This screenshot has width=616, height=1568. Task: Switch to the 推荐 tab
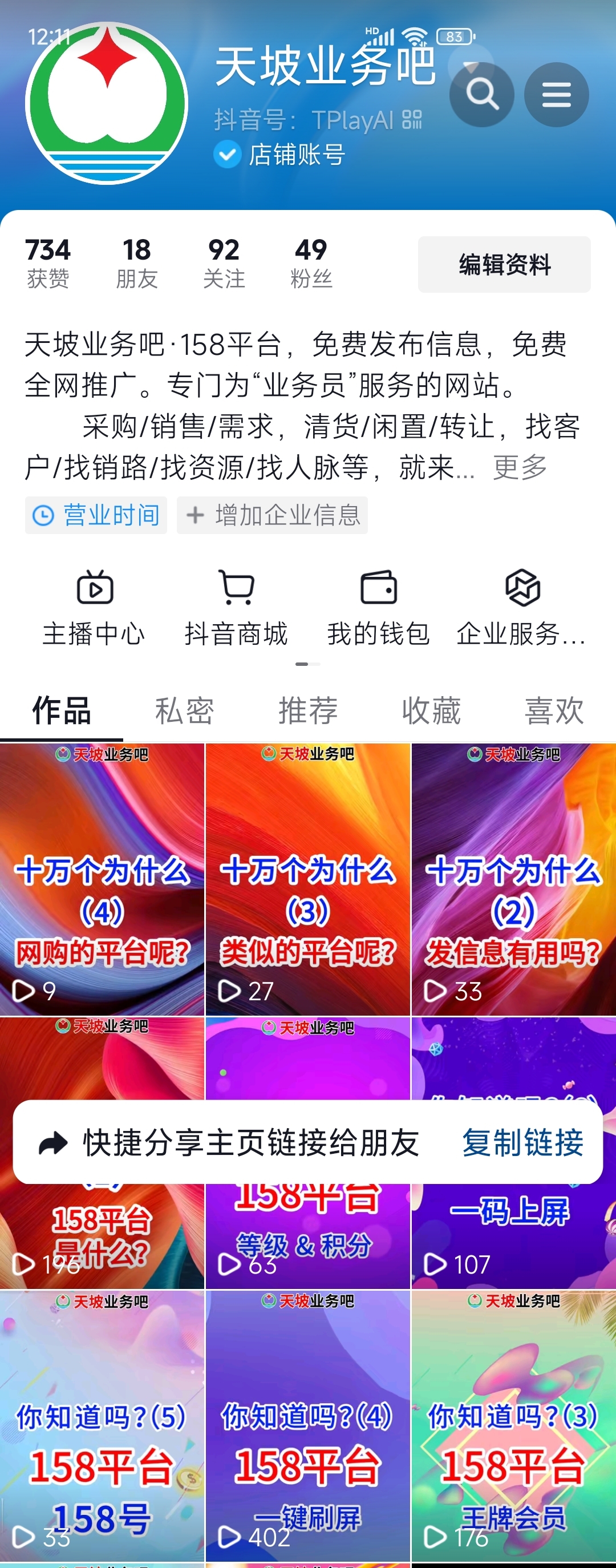(308, 710)
